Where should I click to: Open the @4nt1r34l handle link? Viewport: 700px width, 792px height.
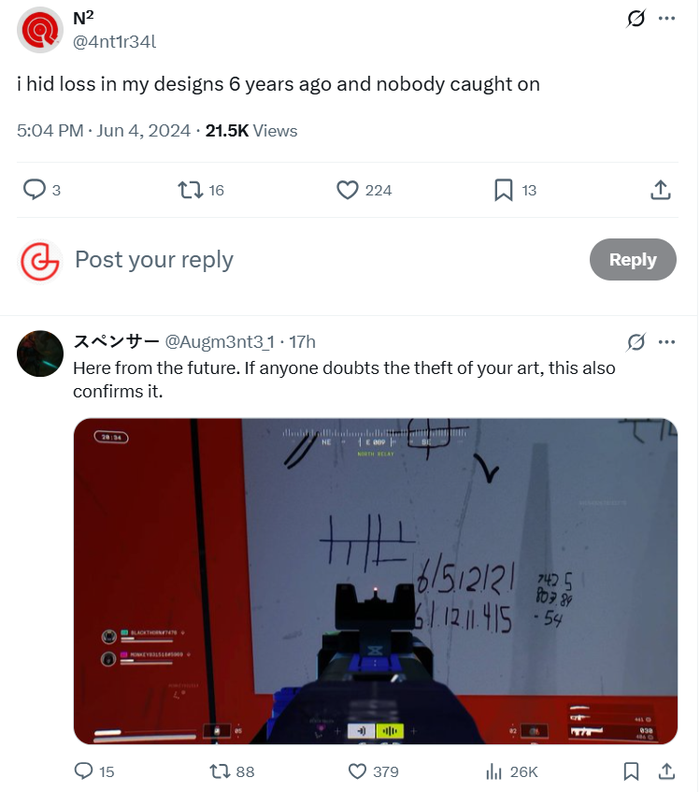click(x=115, y=42)
